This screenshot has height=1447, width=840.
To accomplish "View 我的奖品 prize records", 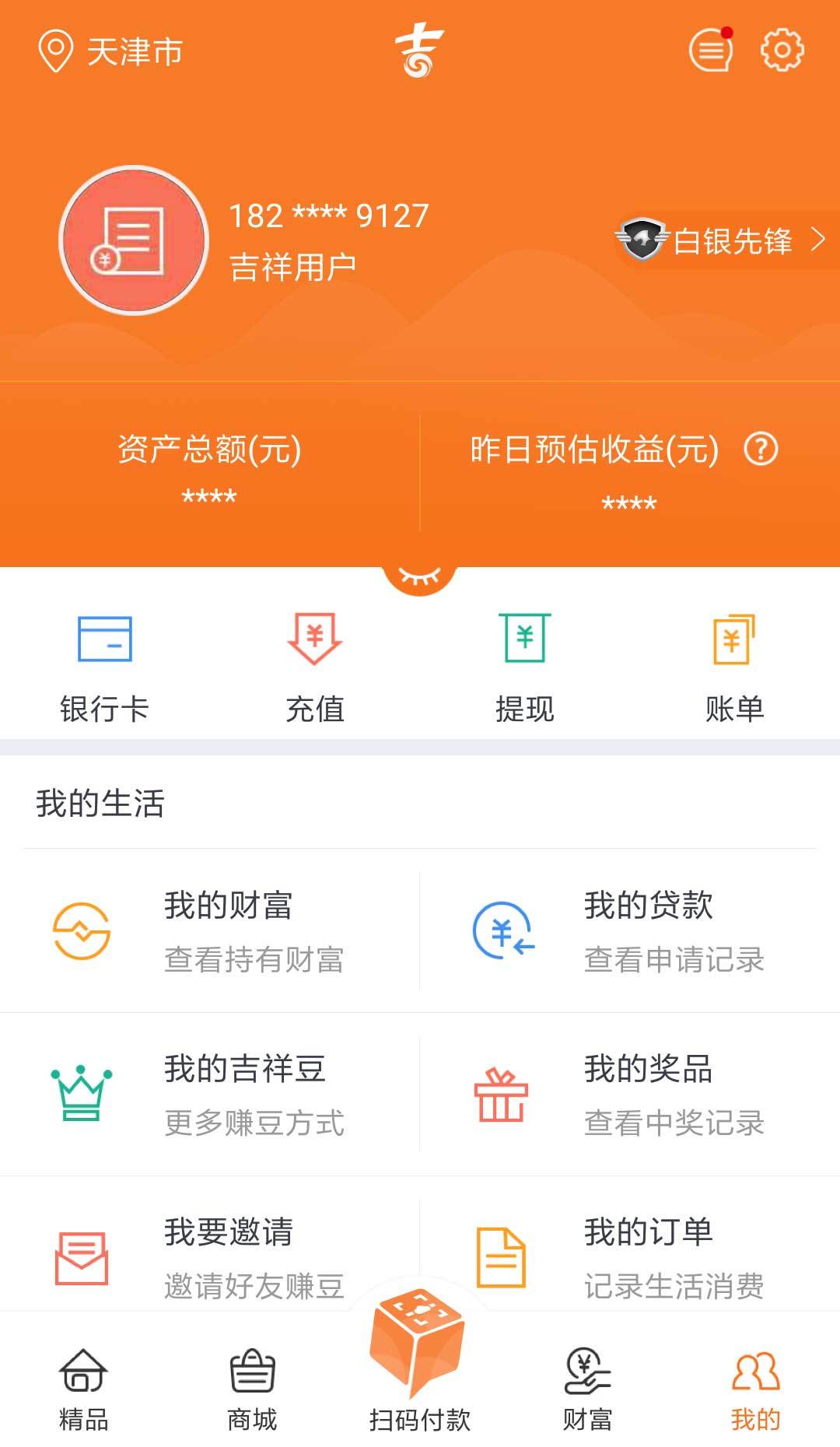I will pos(630,1094).
